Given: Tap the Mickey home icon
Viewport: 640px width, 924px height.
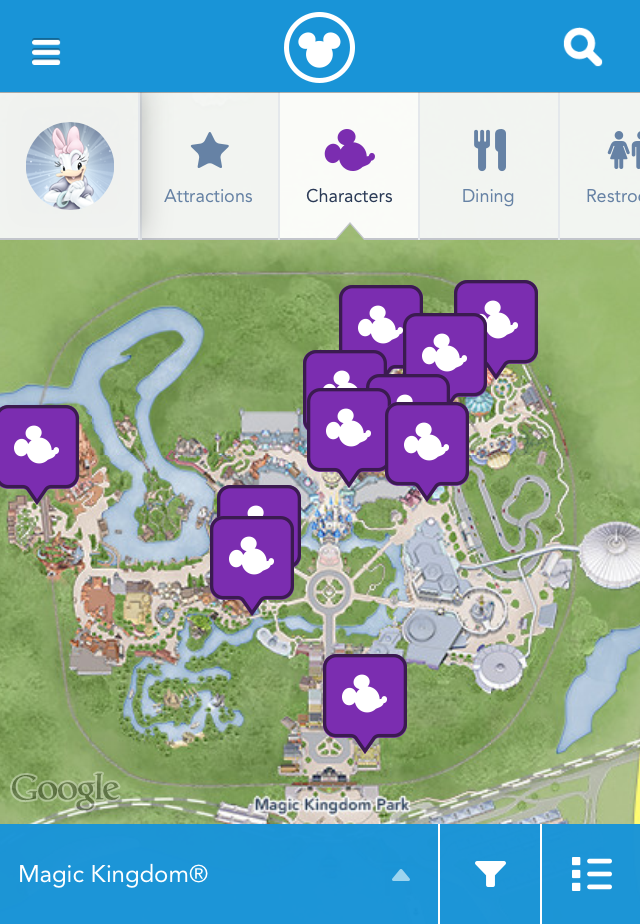Looking at the screenshot, I should (x=320, y=47).
